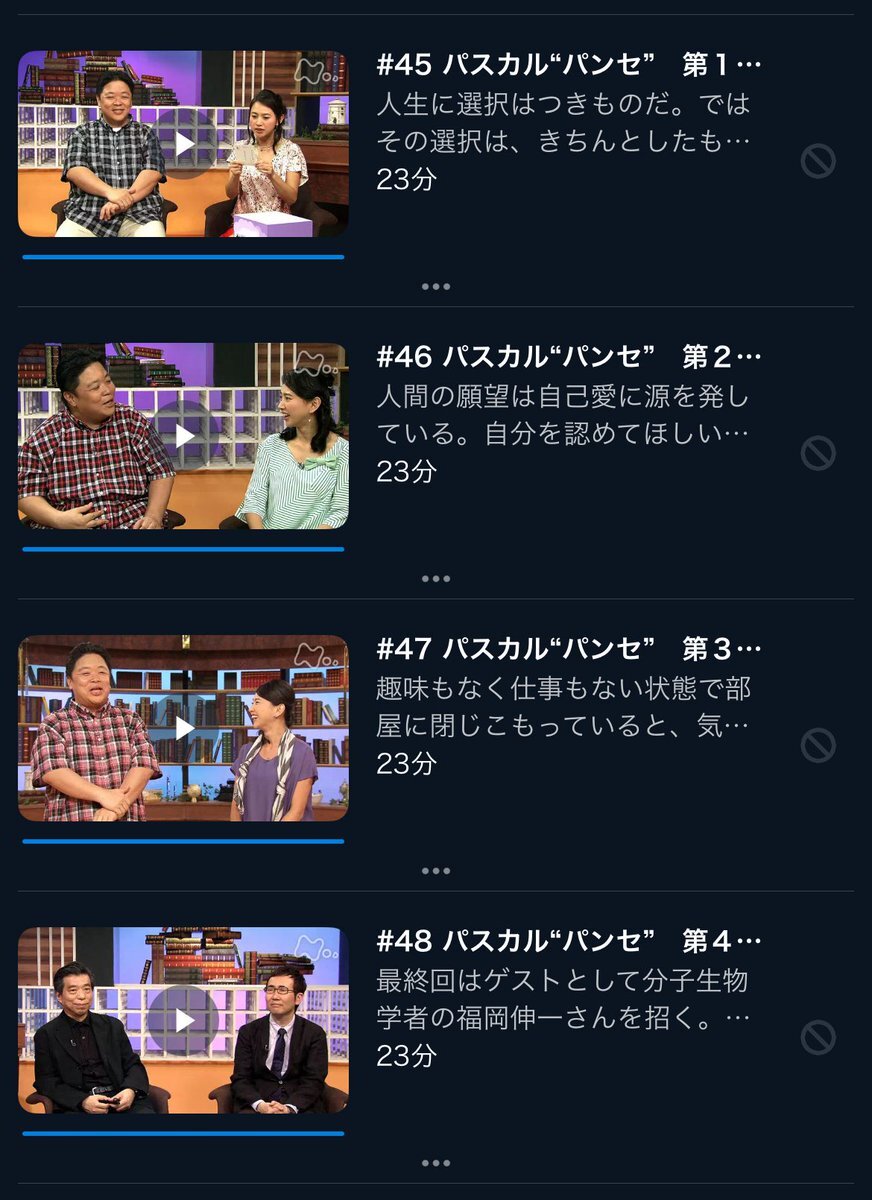Play episode #48 video thumbnail
Screen dimensions: 872x1200
tap(184, 1020)
